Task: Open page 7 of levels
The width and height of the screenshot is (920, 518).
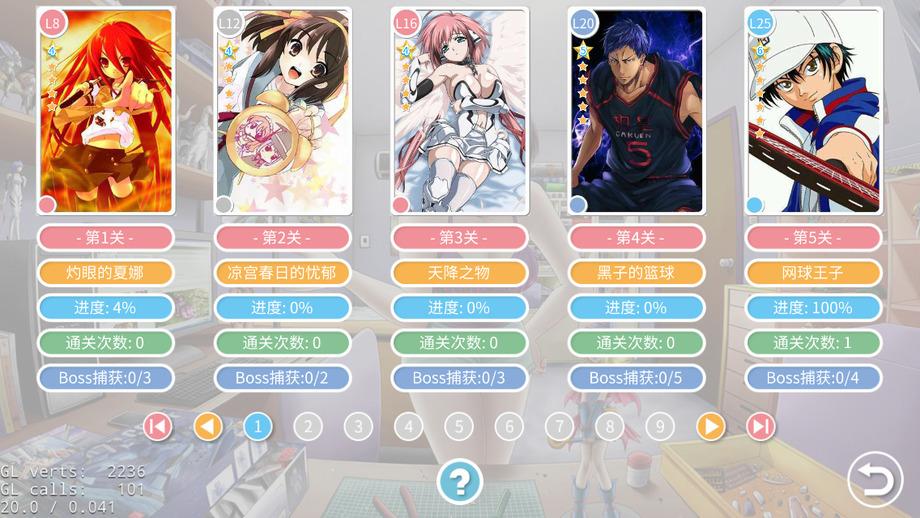Action: (x=559, y=427)
